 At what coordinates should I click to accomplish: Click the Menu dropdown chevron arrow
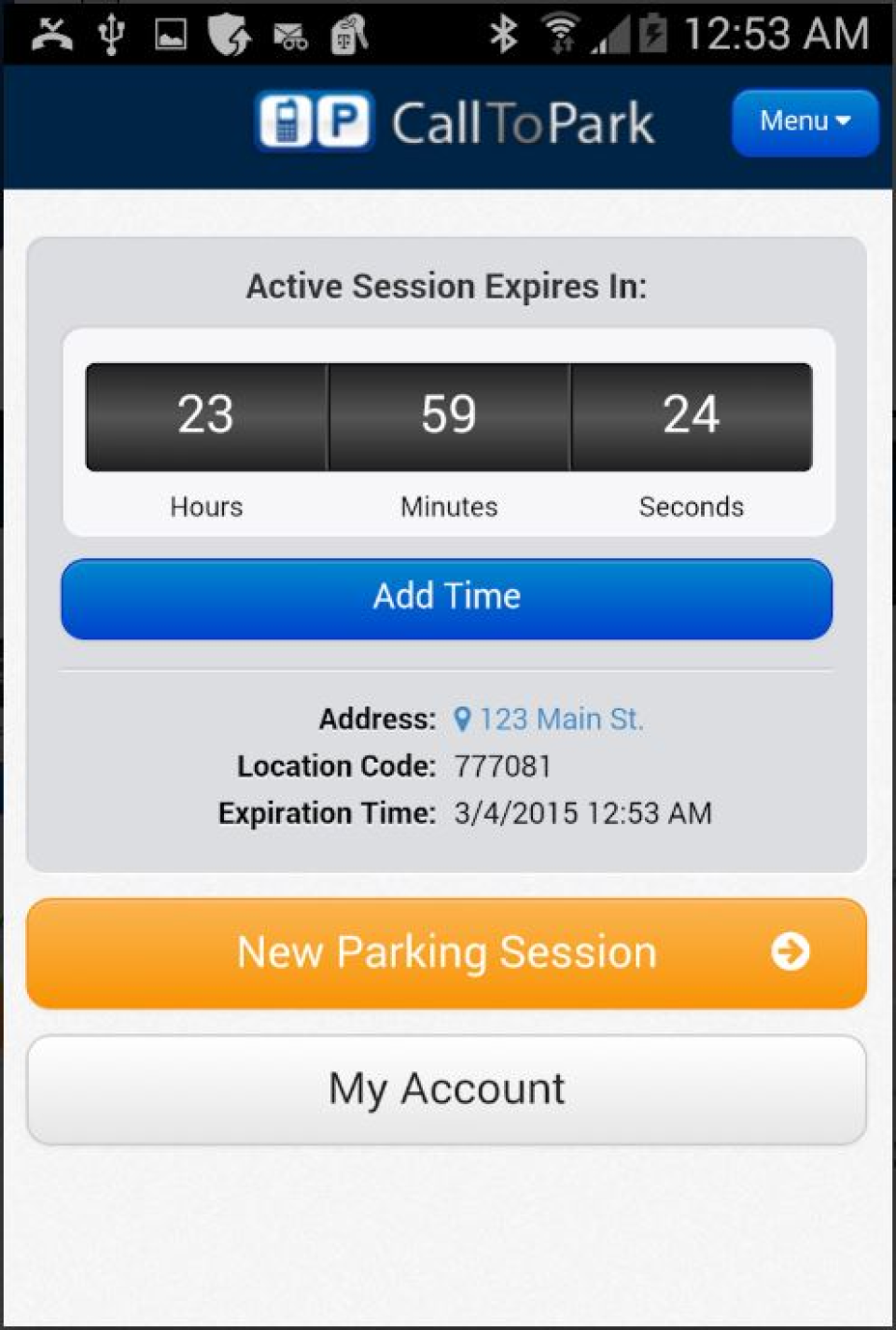[x=845, y=122]
